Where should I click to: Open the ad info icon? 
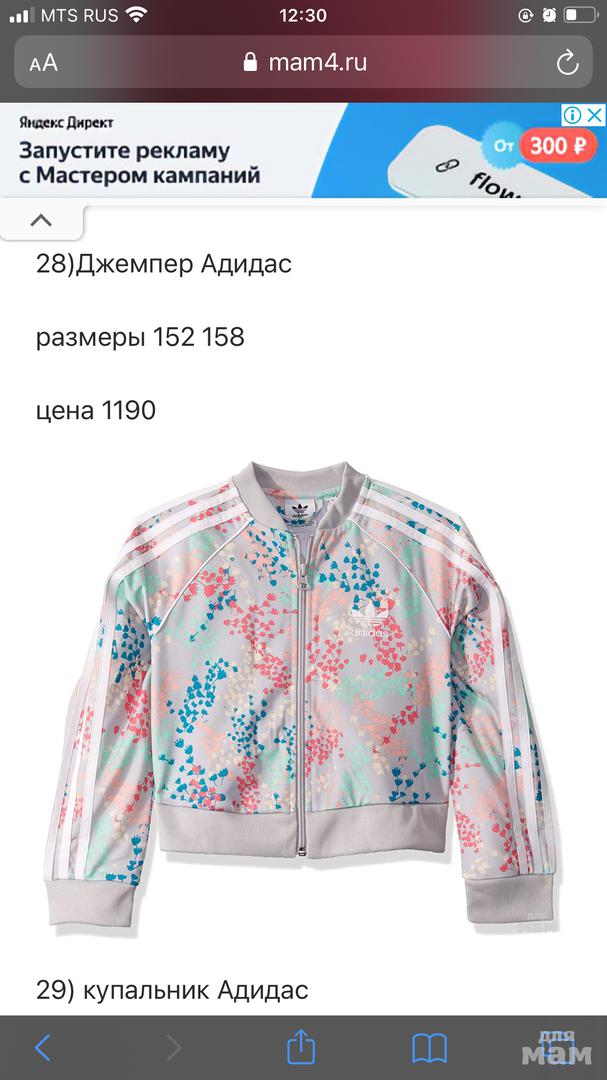point(572,115)
